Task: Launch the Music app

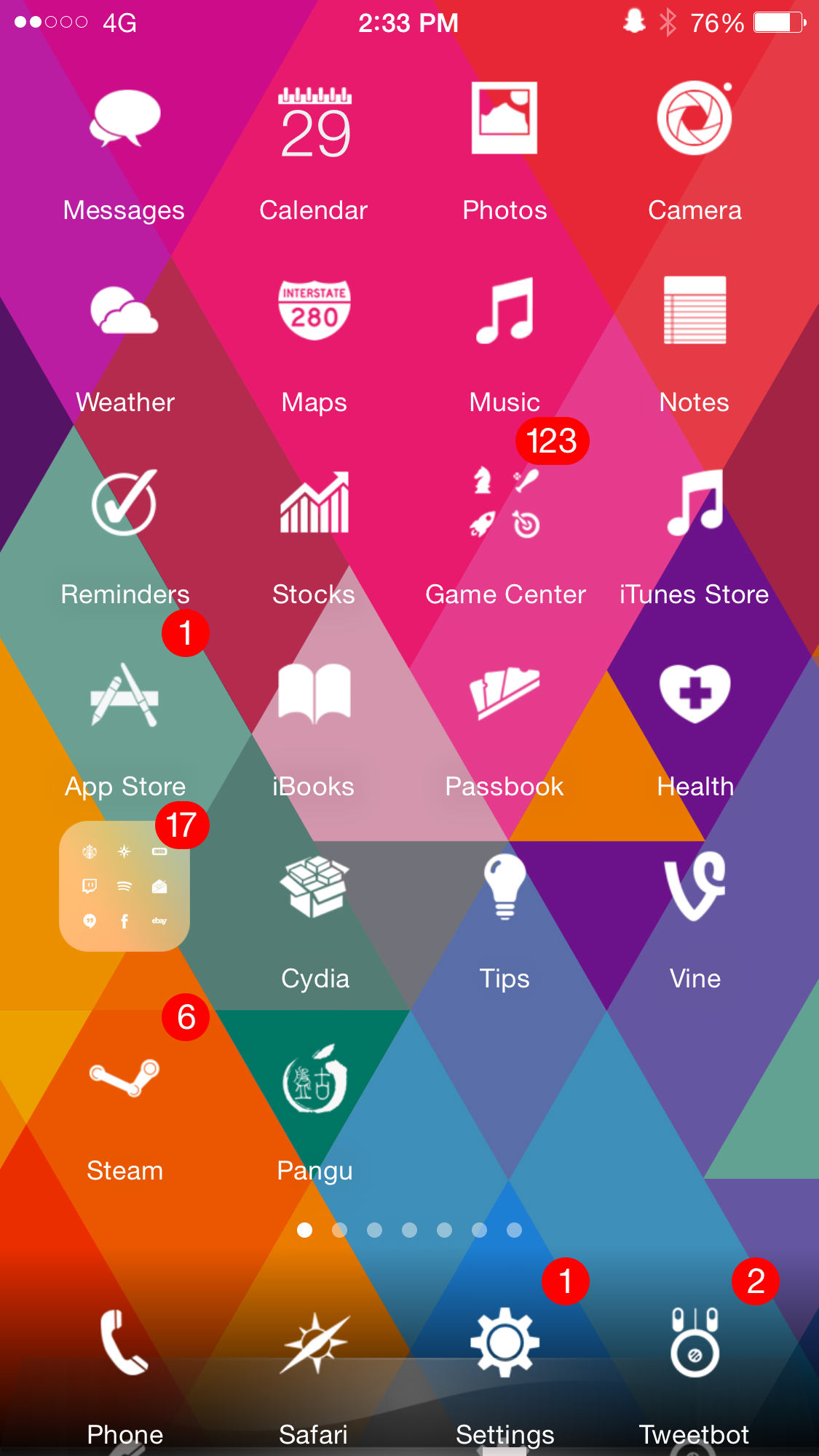Action: 505,311
